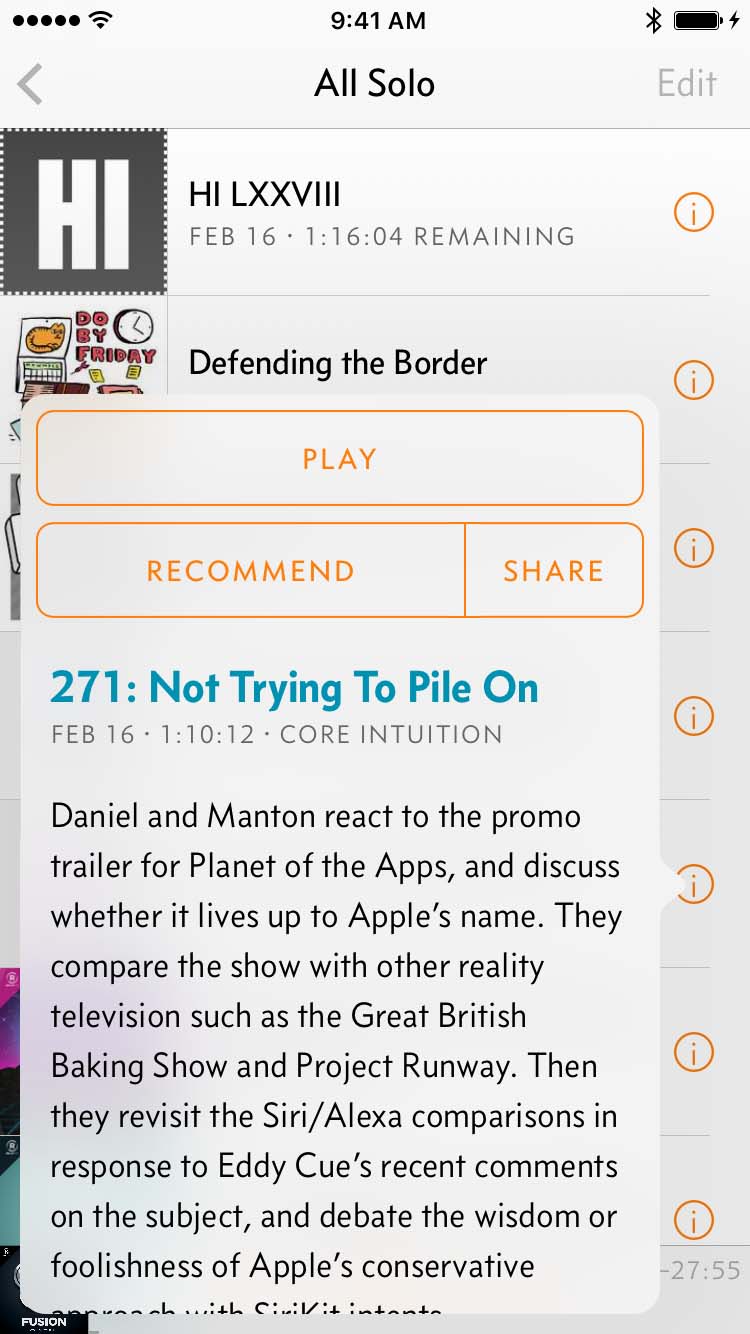Go back from All Solo
Screen dimensions: 750x1334
click(31, 84)
